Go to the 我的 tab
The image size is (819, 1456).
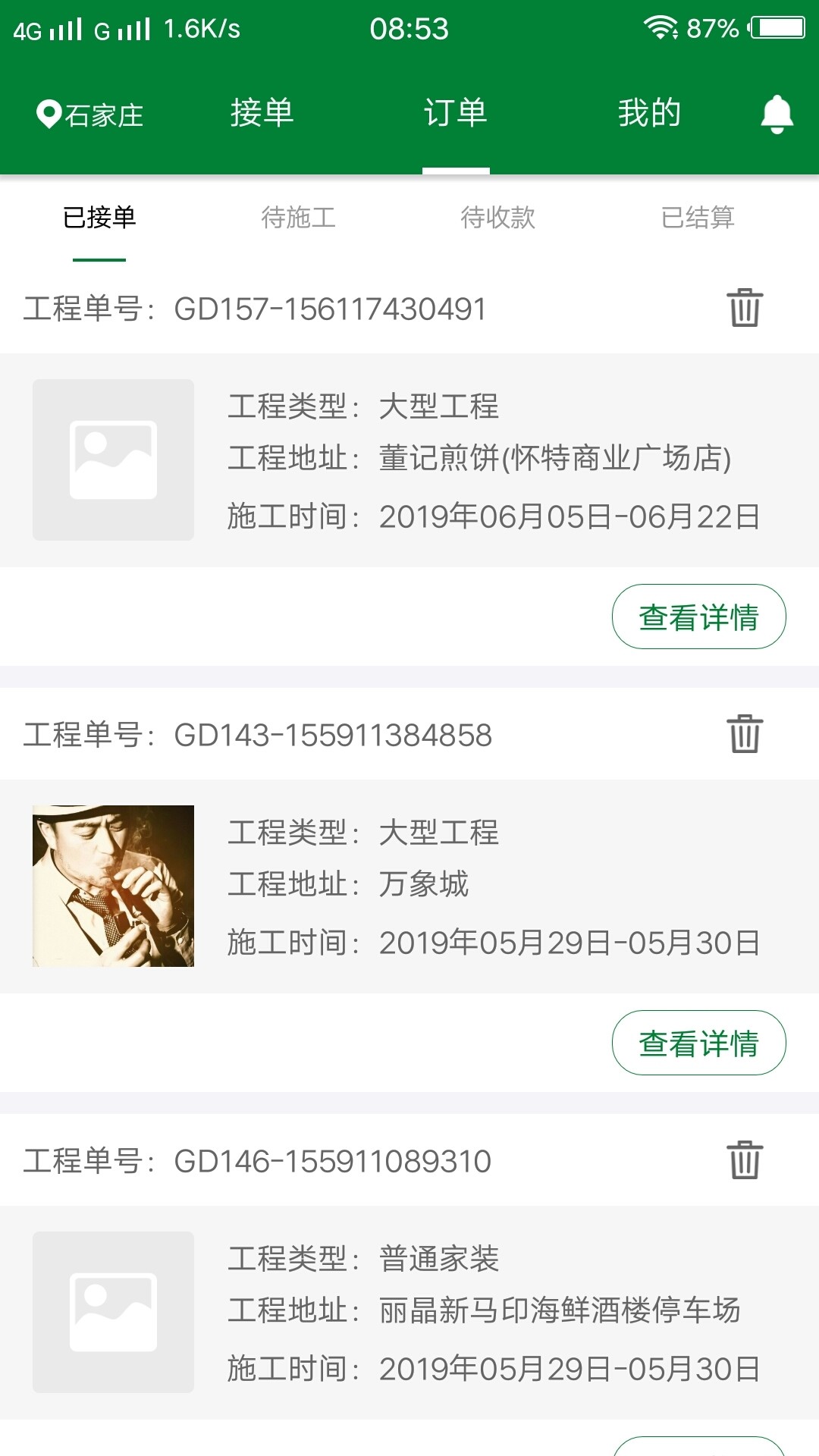649,114
